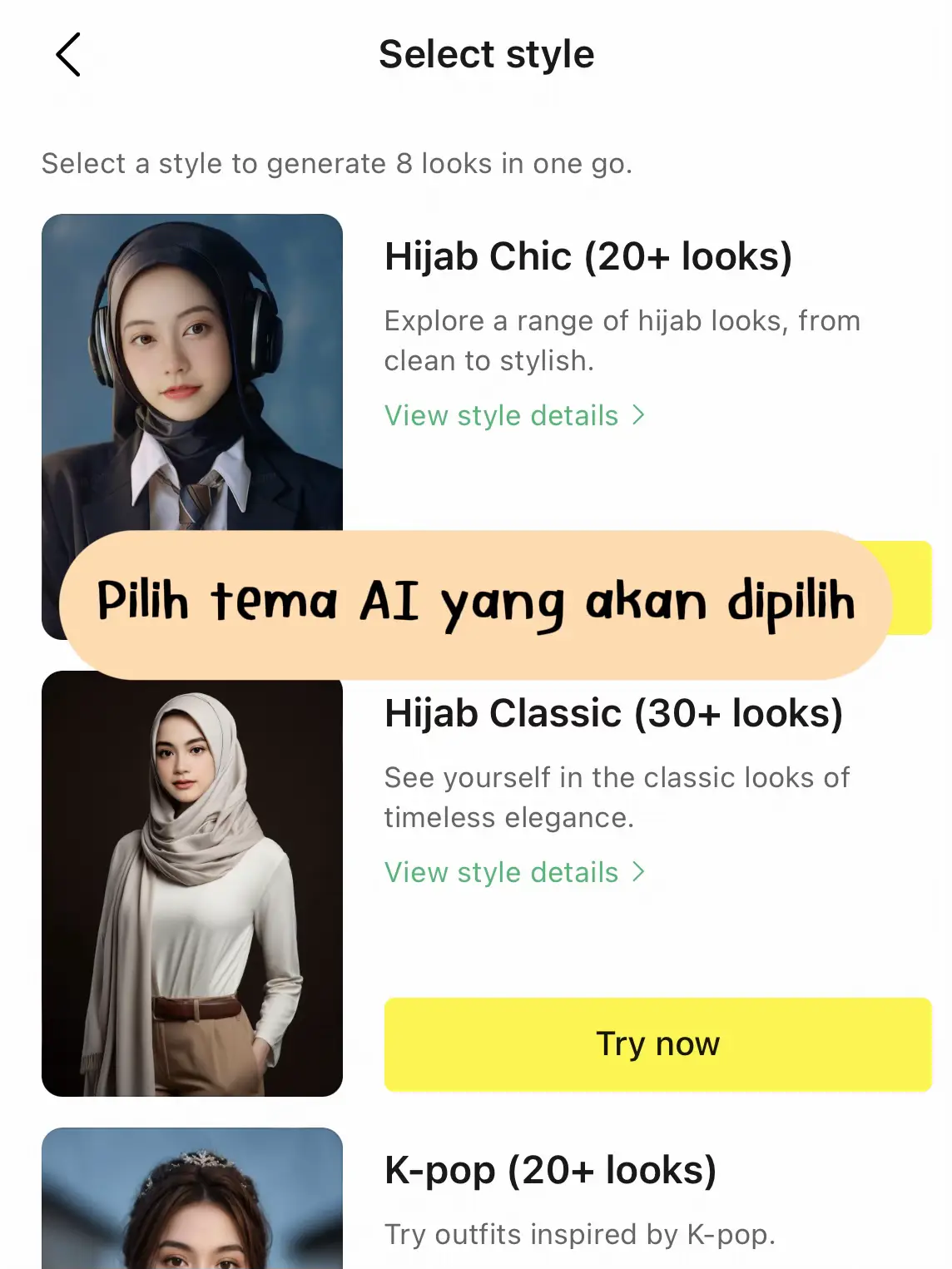Select the K-pop (20+ looks) title
Viewport: 952px width, 1269px height.
tap(551, 1169)
